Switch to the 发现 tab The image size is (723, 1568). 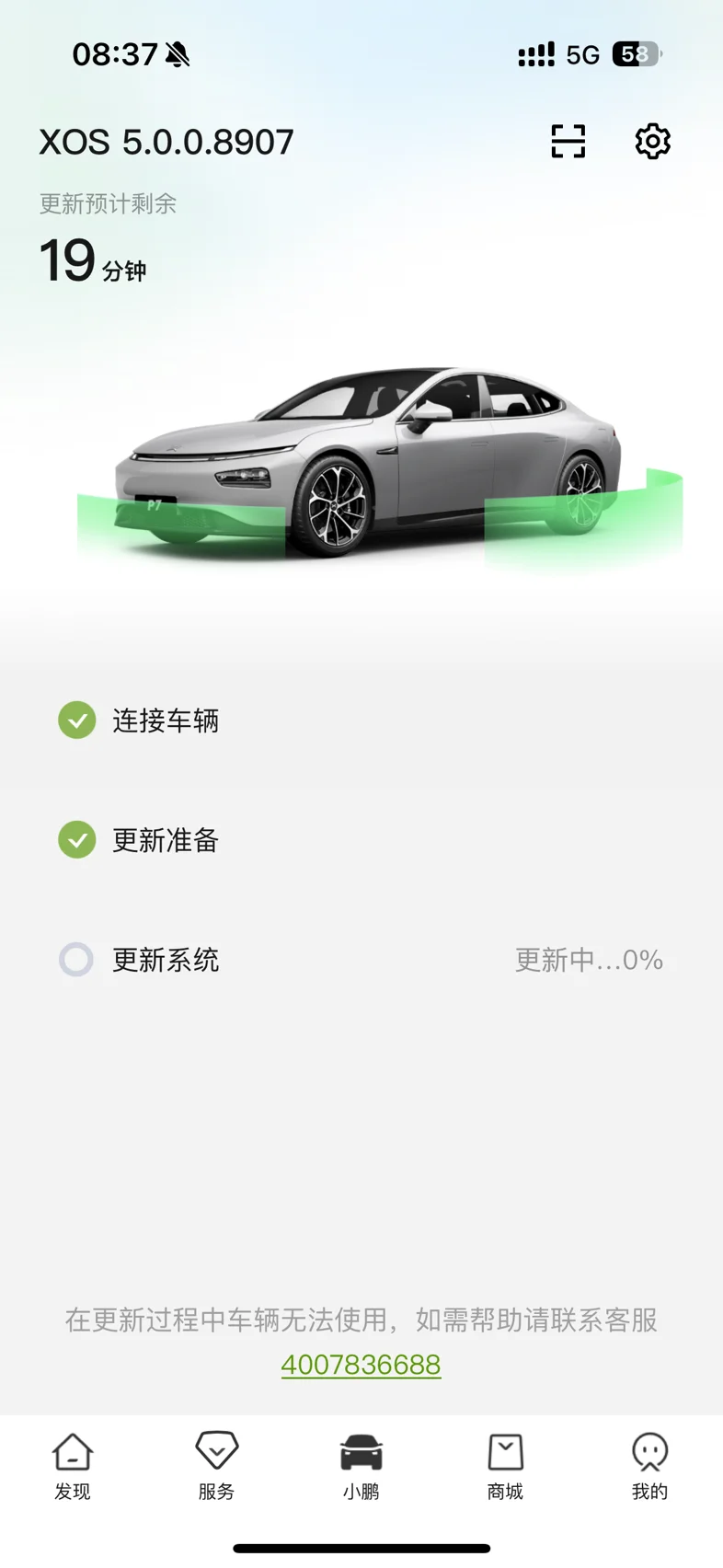click(x=73, y=1467)
